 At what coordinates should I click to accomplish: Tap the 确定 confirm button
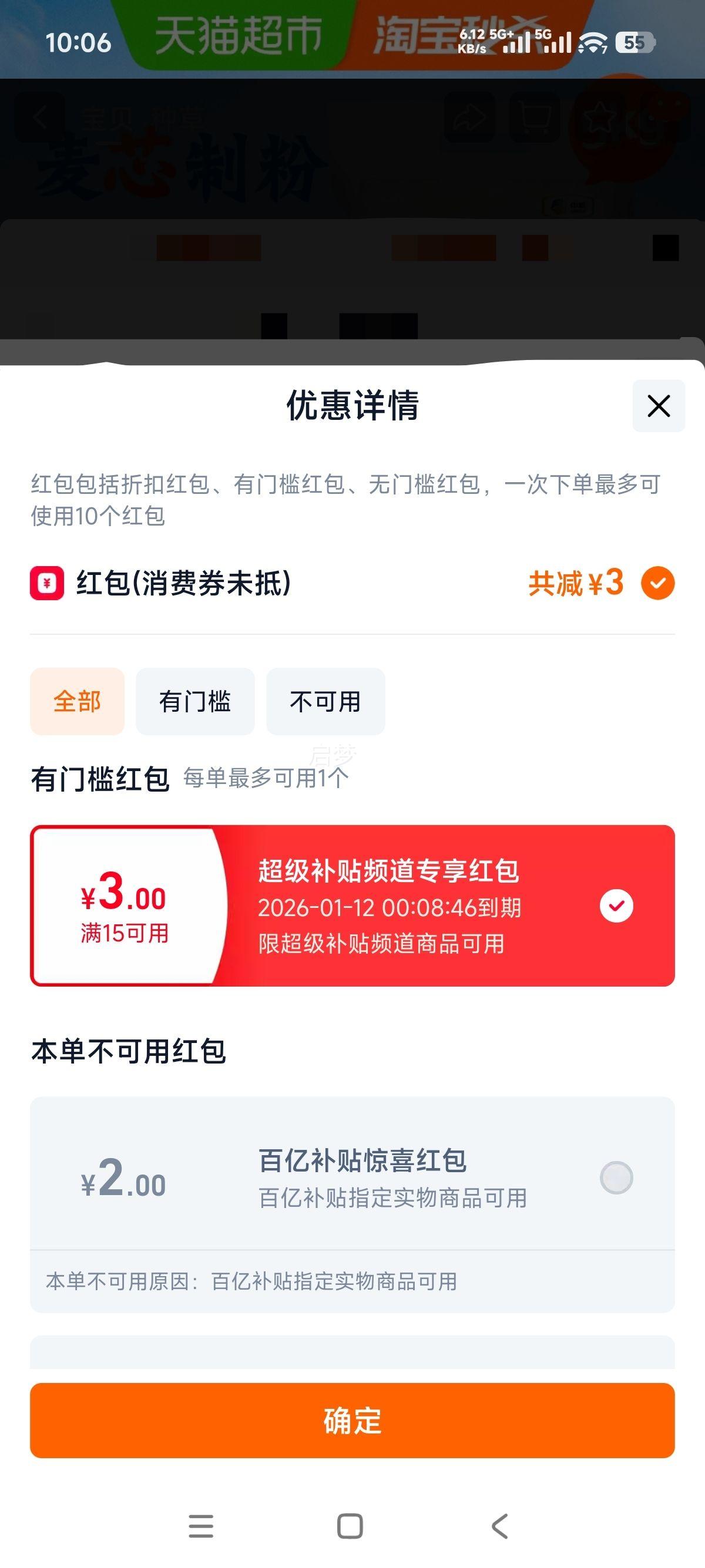coord(352,1422)
